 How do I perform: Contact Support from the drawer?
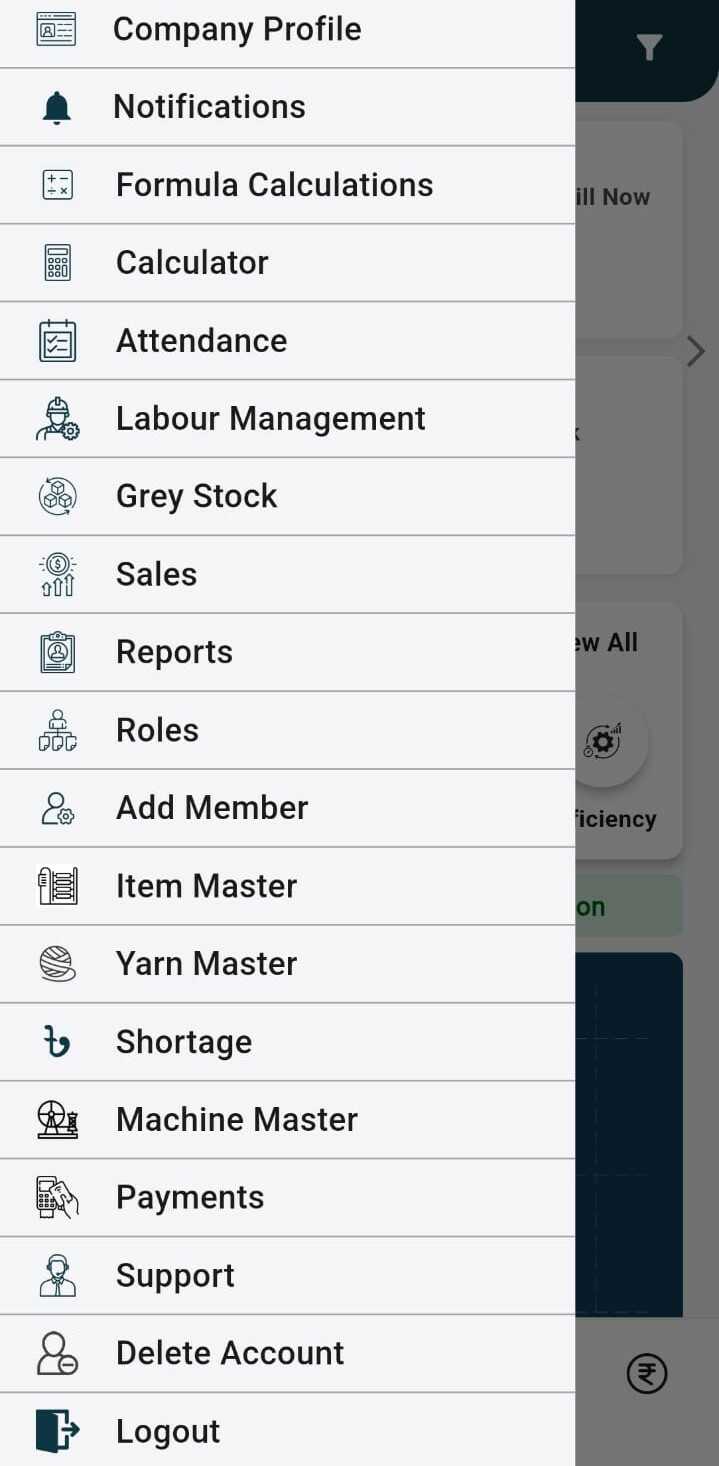[175, 1277]
